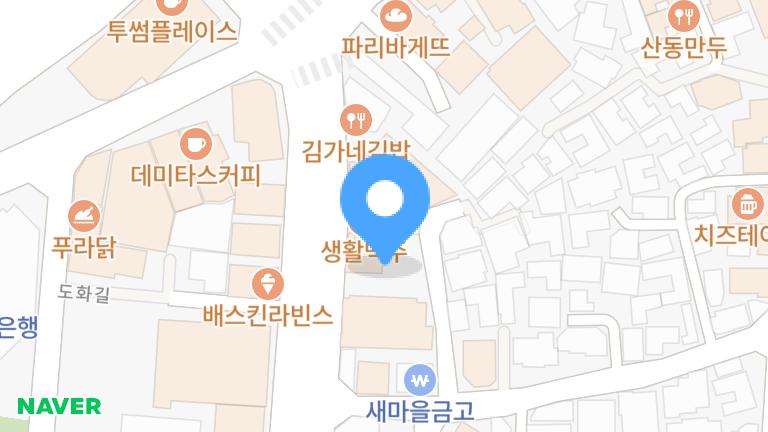Open the 데미타스커피 cafe marker

click(x=196, y=145)
